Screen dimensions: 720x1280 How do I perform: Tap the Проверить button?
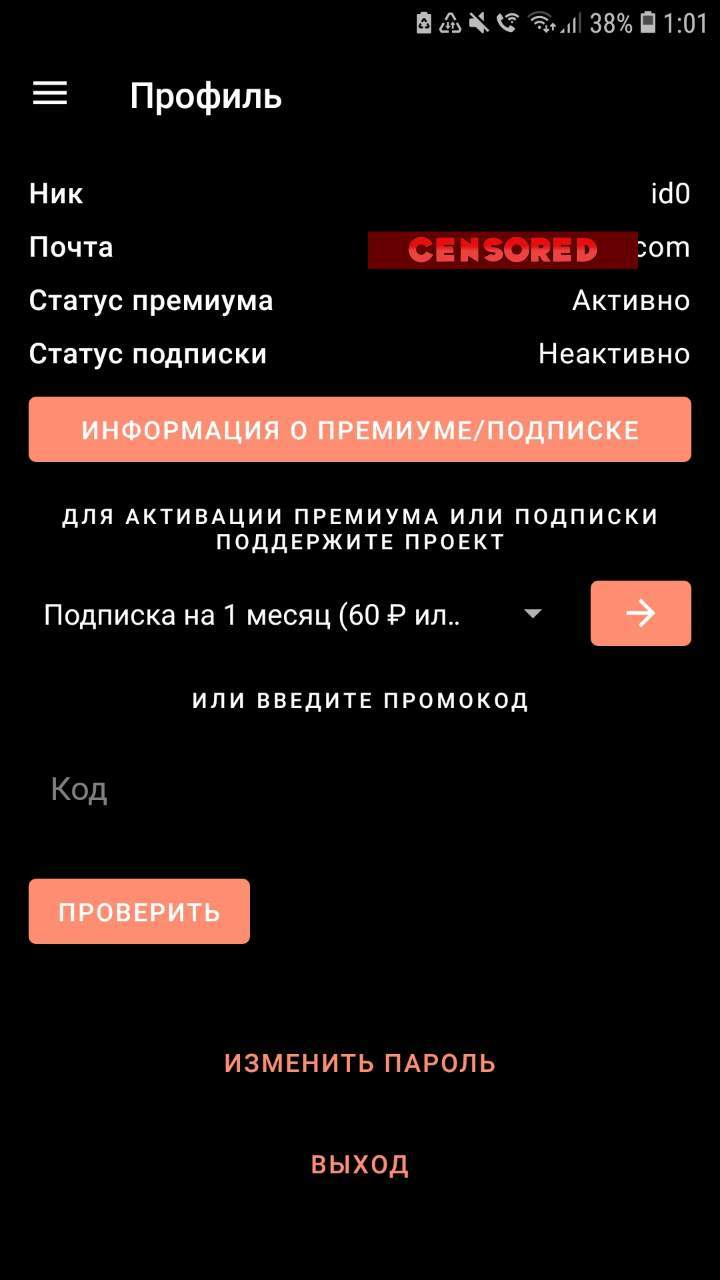(139, 911)
